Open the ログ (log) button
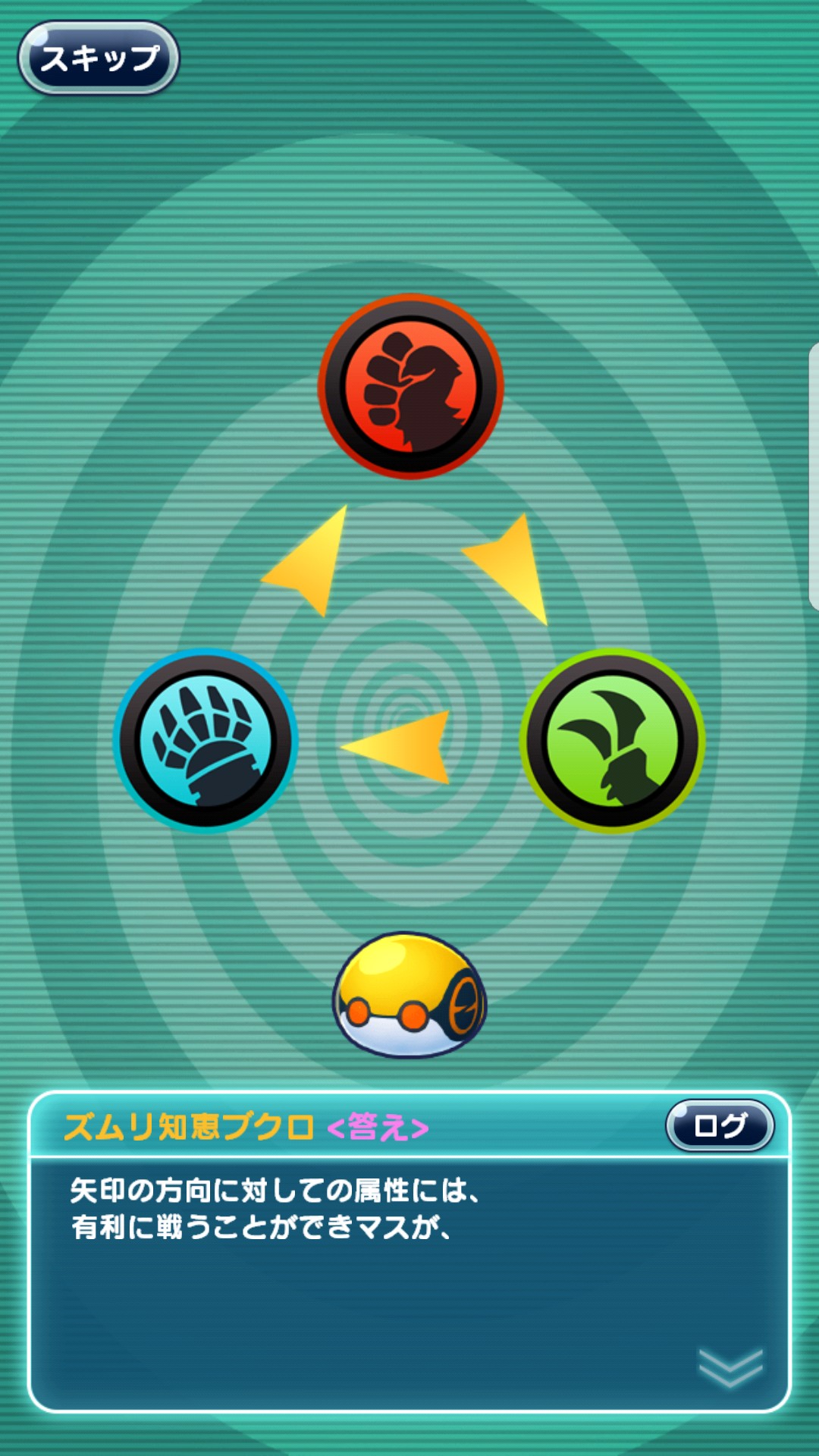Screen dimensions: 819x1456 click(720, 1125)
